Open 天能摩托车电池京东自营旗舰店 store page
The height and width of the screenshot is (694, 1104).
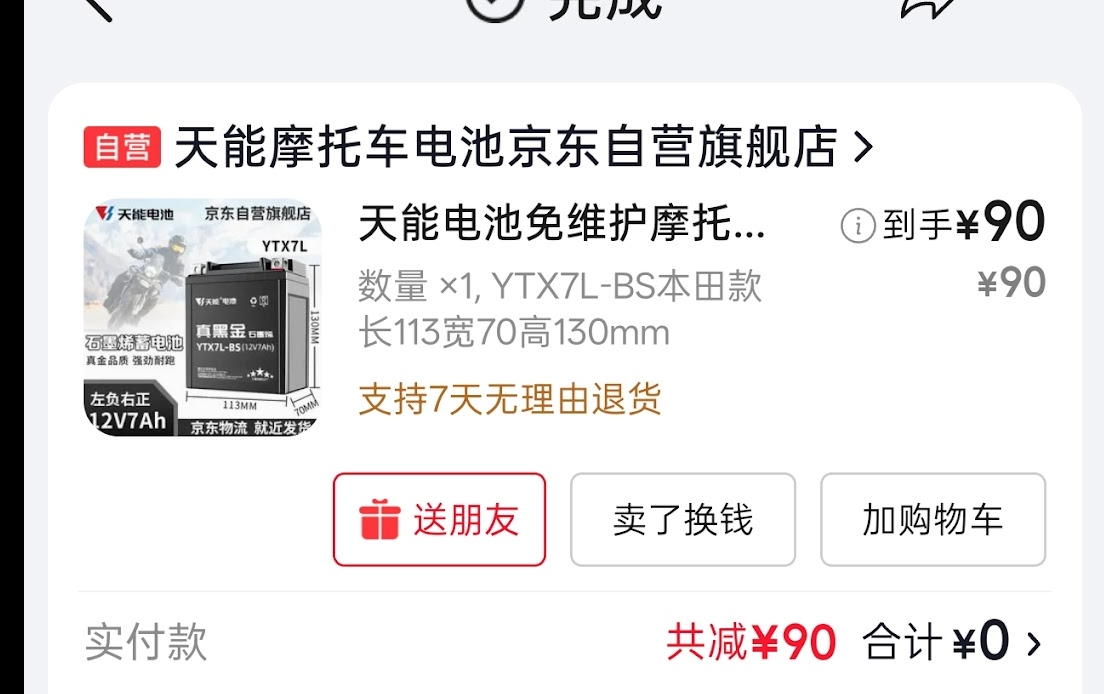click(x=505, y=149)
